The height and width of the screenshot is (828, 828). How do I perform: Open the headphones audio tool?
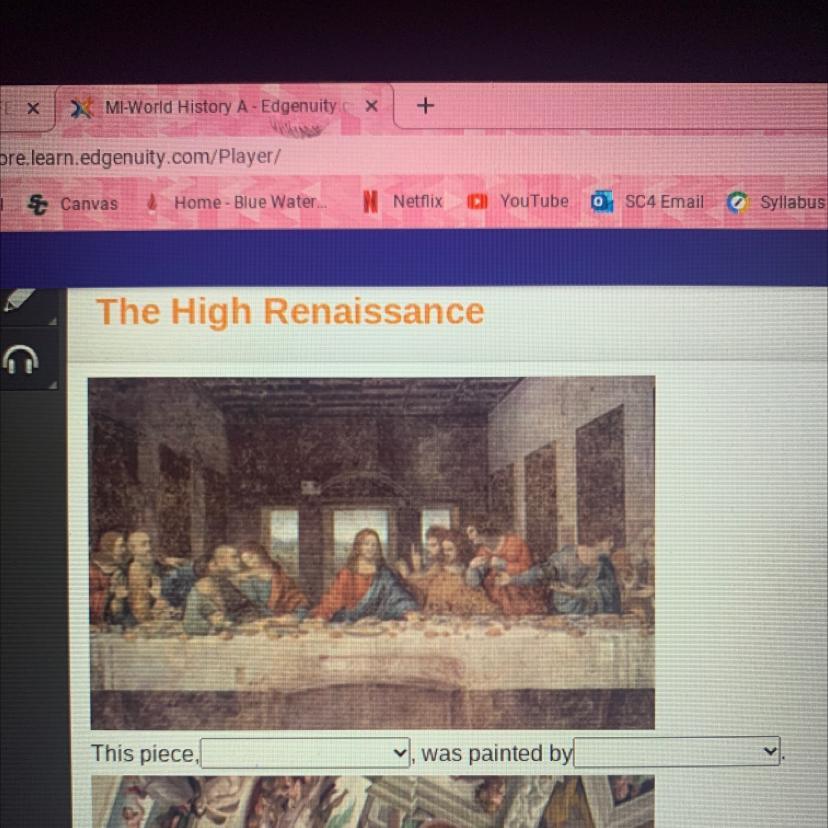pos(21,357)
